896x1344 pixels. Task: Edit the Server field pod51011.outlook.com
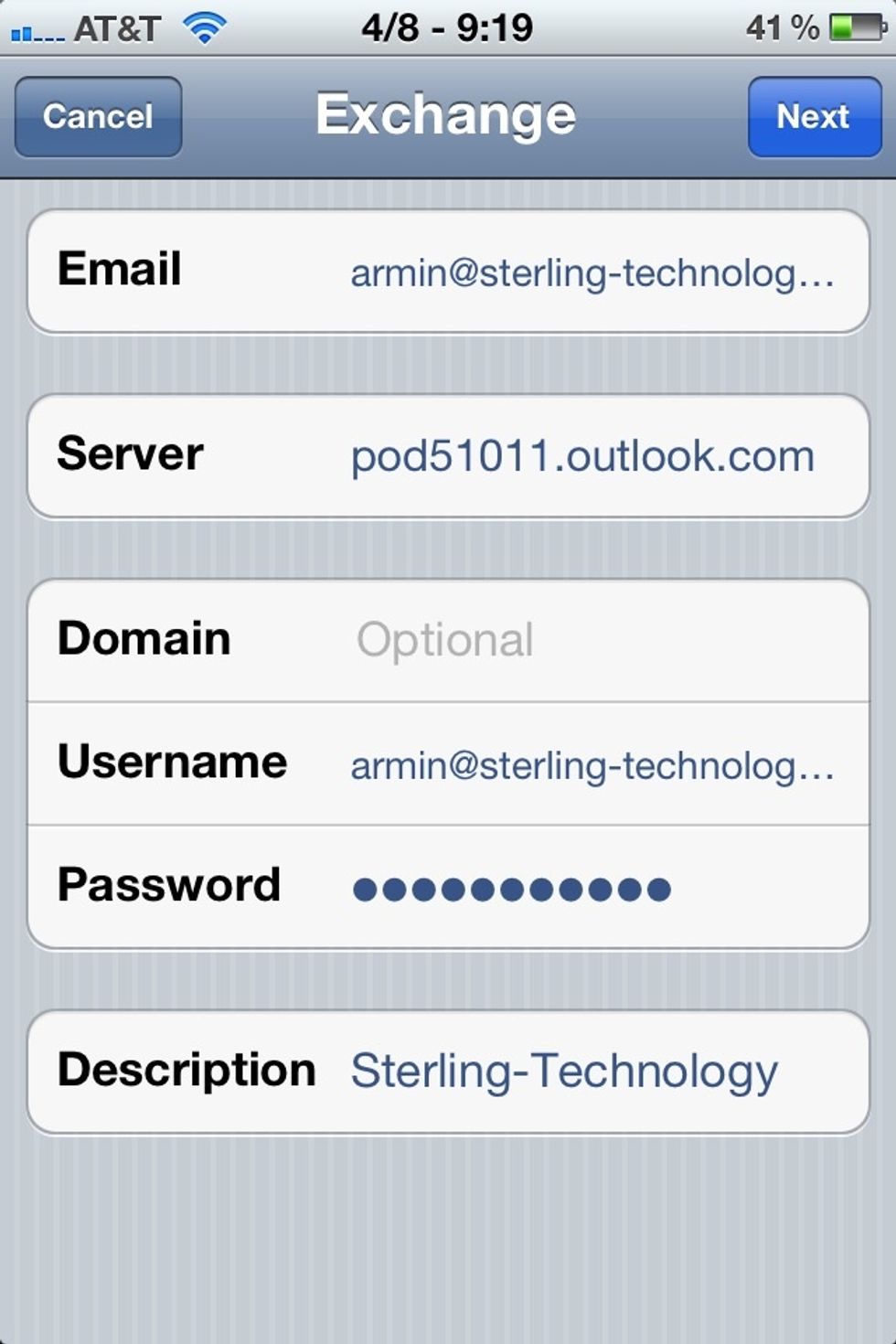[582, 456]
